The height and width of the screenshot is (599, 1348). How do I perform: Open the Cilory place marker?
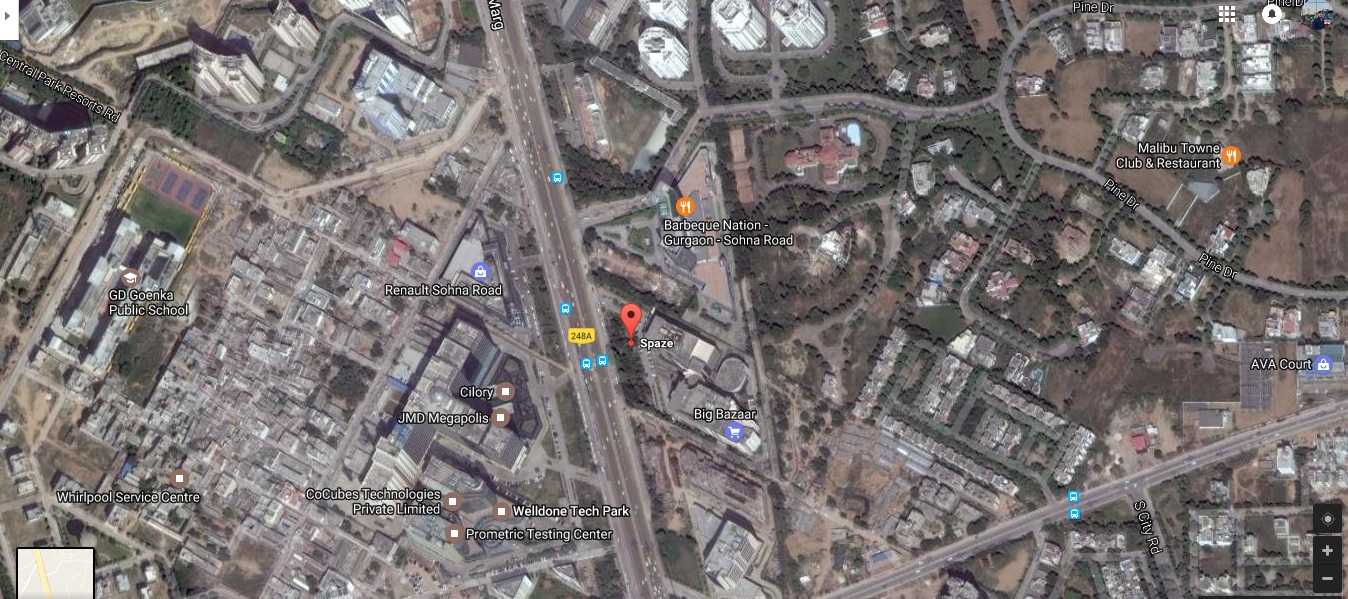506,392
